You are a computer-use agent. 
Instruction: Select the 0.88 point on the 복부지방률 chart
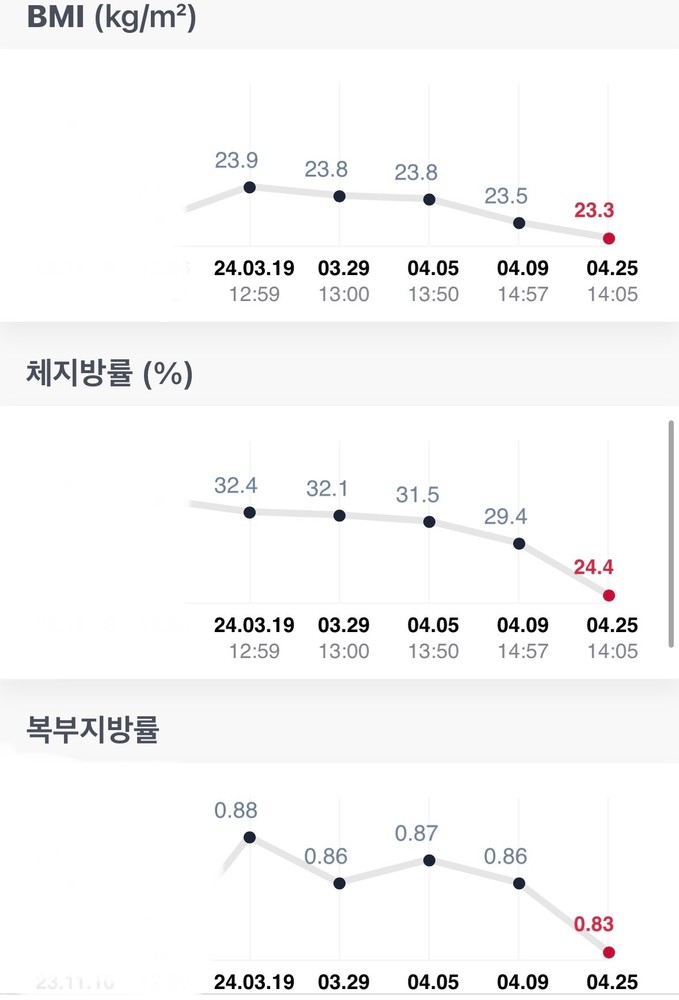250,837
